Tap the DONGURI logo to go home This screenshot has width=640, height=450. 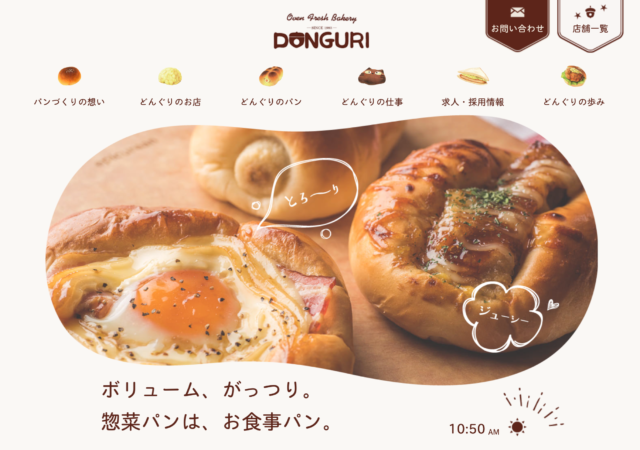[321, 32]
